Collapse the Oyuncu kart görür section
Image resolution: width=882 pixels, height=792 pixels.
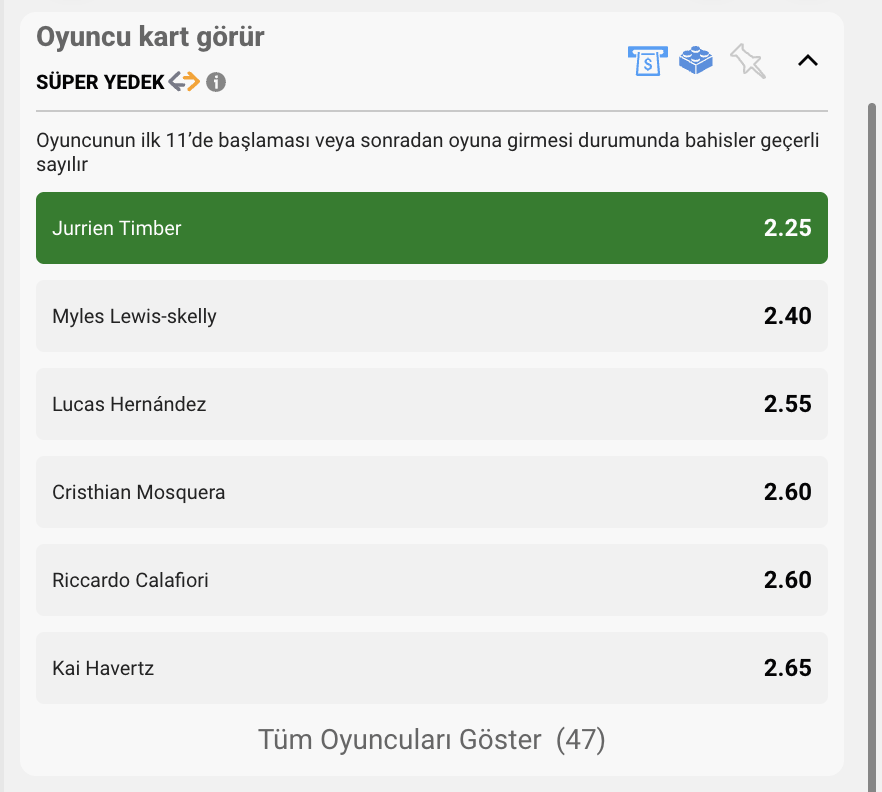808,60
